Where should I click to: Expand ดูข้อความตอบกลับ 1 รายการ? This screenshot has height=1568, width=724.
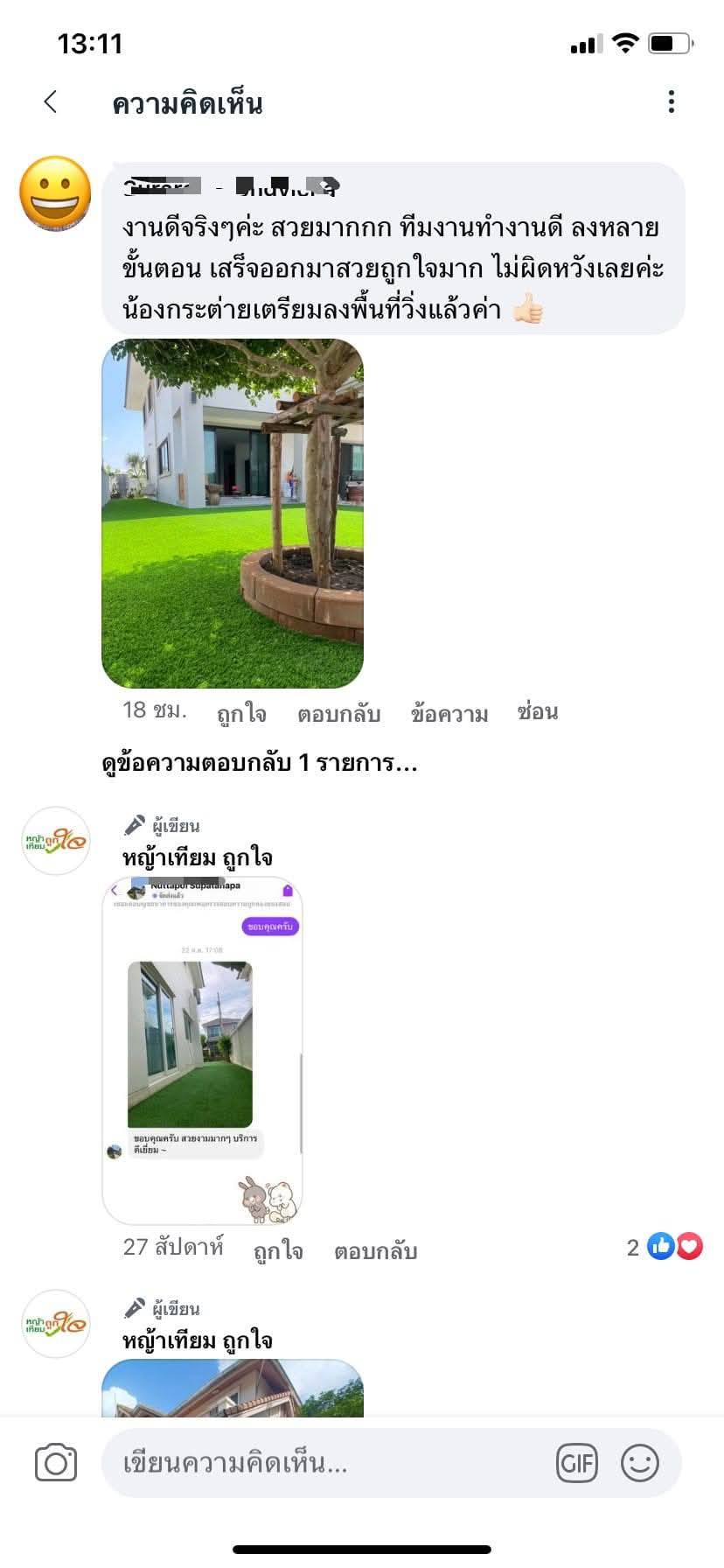(260, 763)
